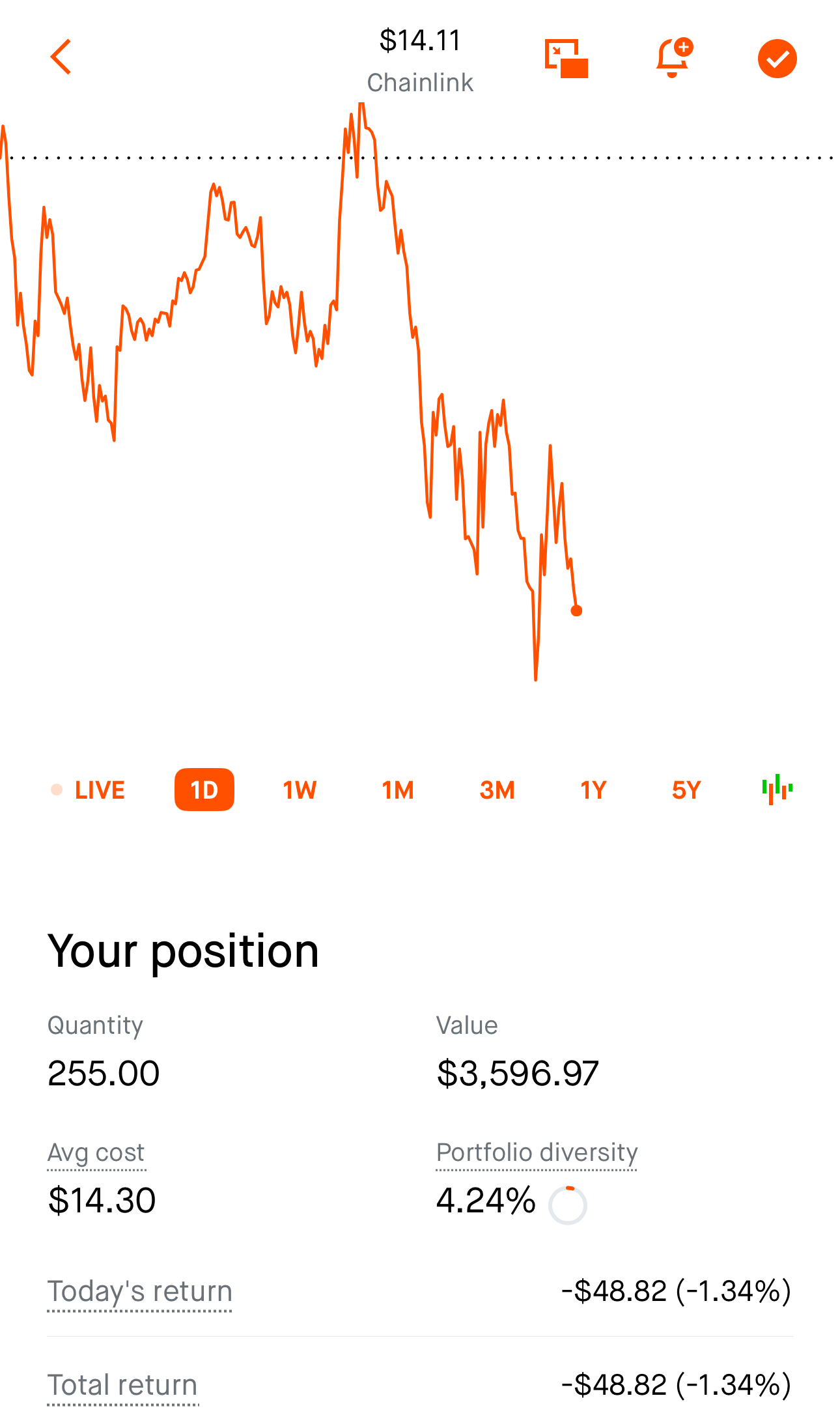Add a price alert with the bell
This screenshot has height=1428, width=840.
point(673,58)
